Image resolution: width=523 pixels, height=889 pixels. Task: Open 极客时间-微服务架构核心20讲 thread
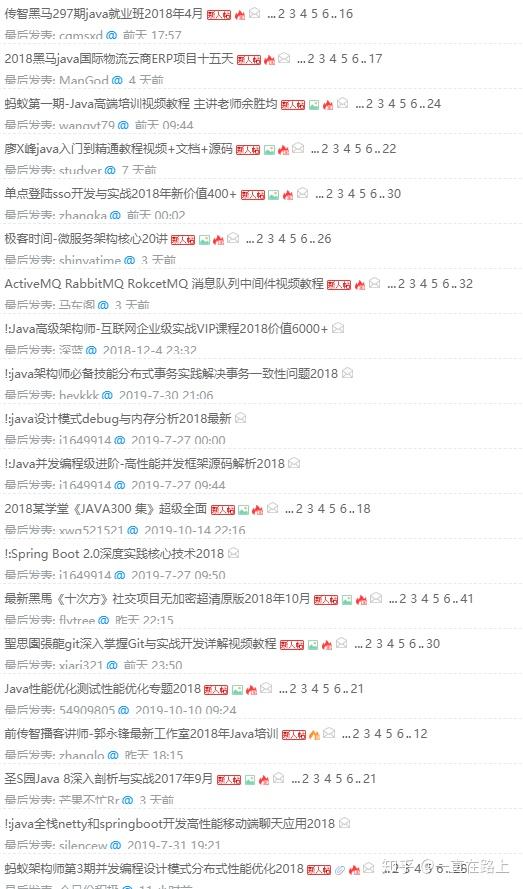coord(86,239)
